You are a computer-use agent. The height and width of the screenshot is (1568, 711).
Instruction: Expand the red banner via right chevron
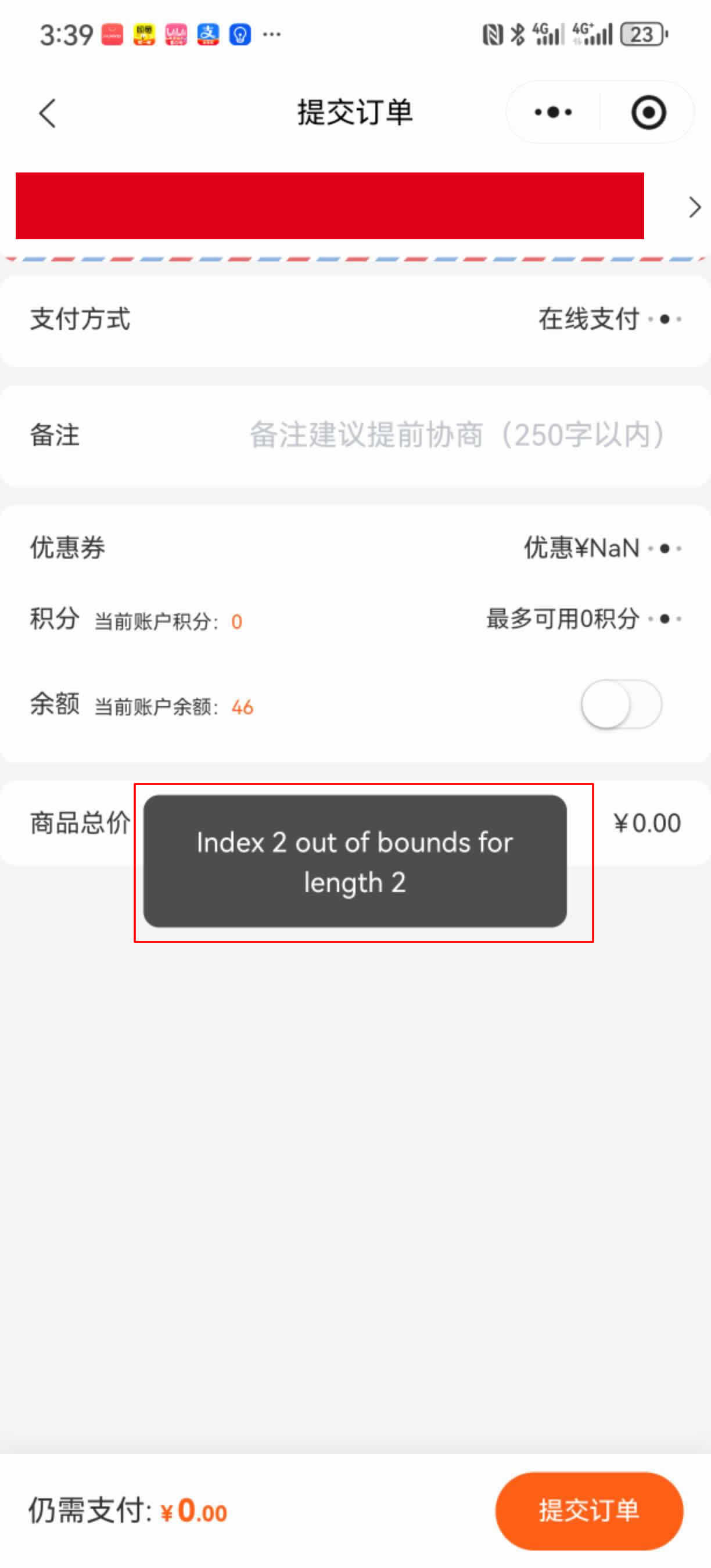[x=694, y=207]
